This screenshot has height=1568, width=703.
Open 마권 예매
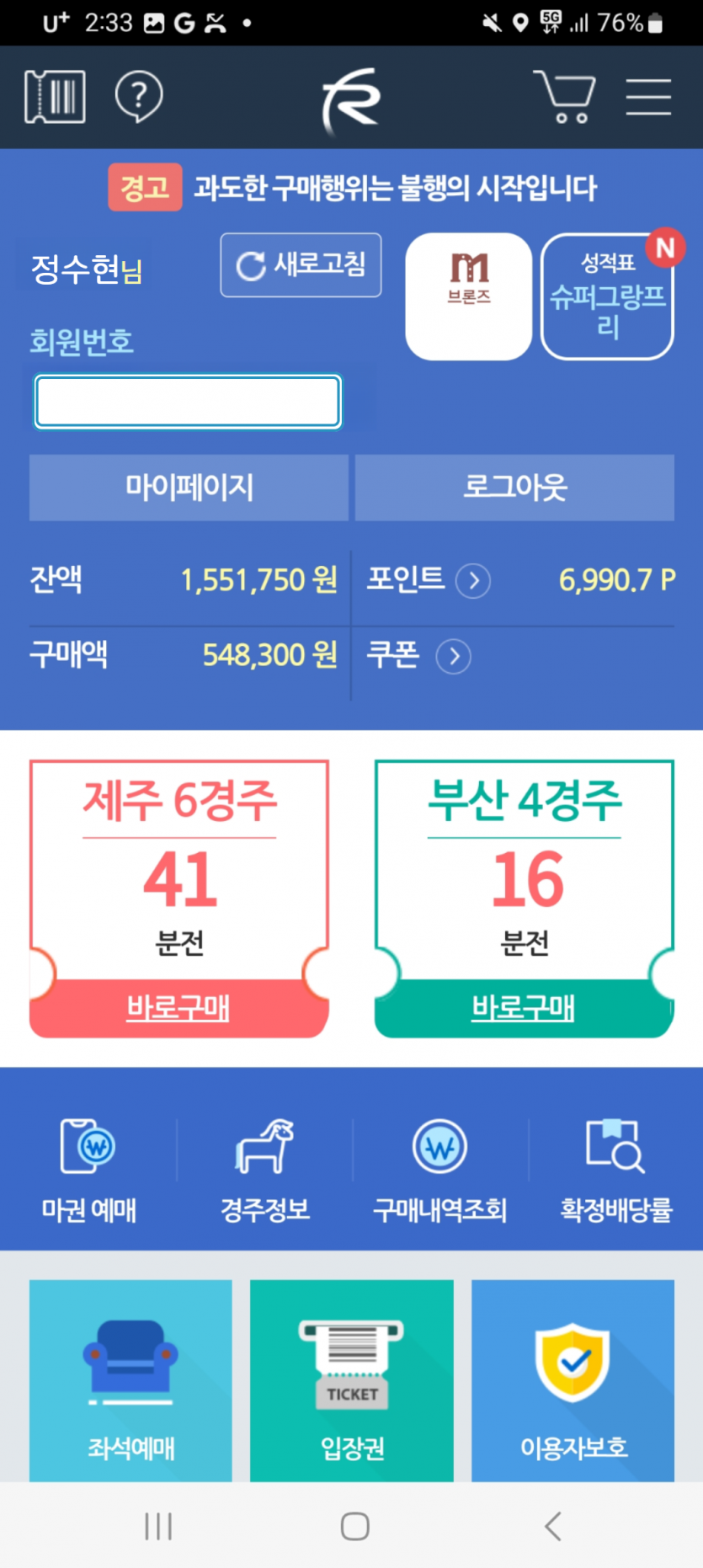pos(88,1169)
